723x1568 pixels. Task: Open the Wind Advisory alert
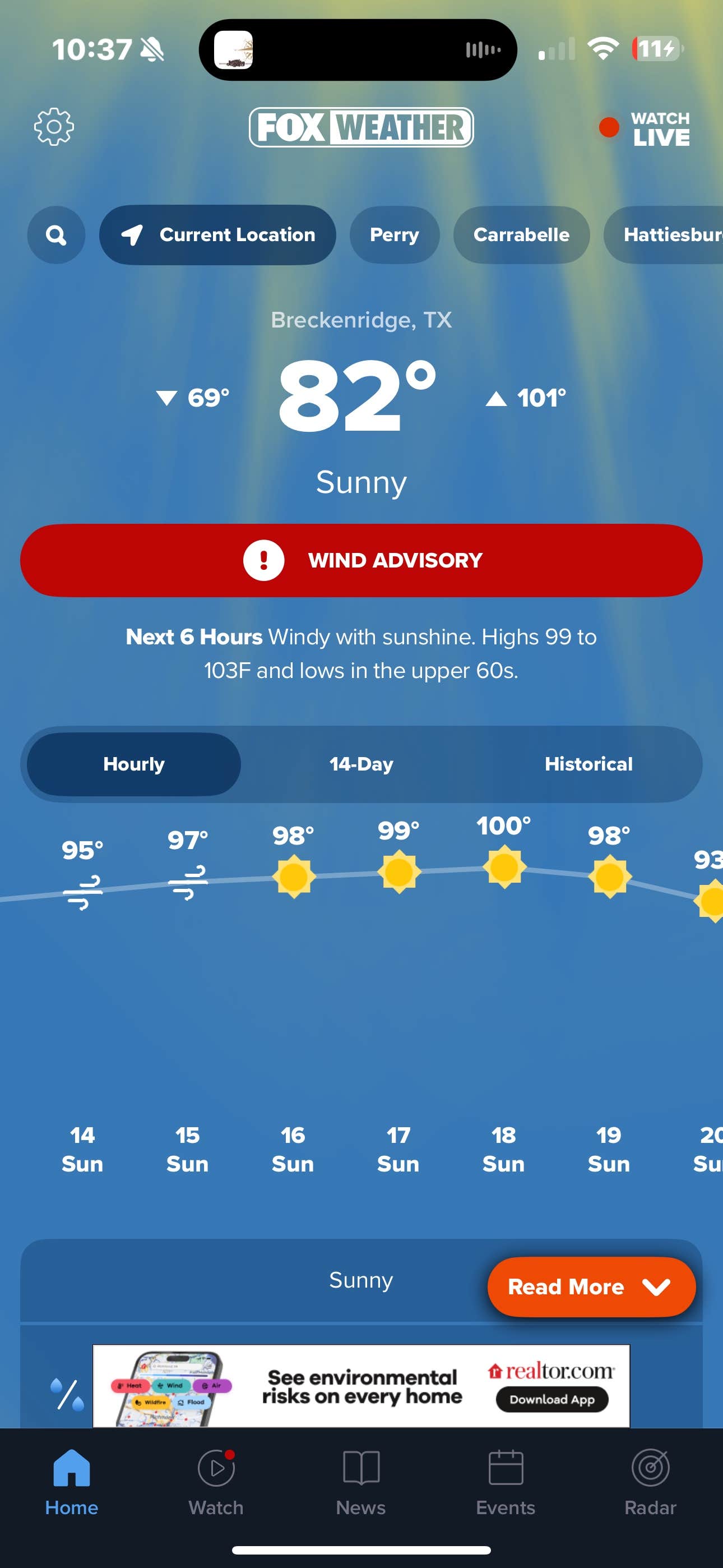coord(361,560)
